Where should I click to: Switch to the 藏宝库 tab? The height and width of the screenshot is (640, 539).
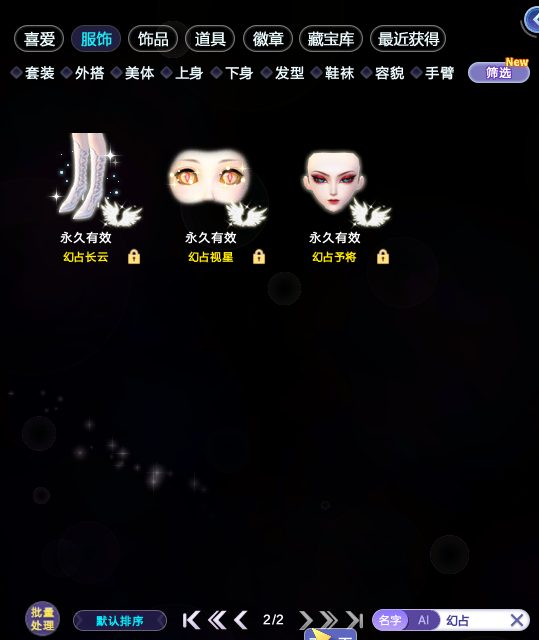pos(330,39)
